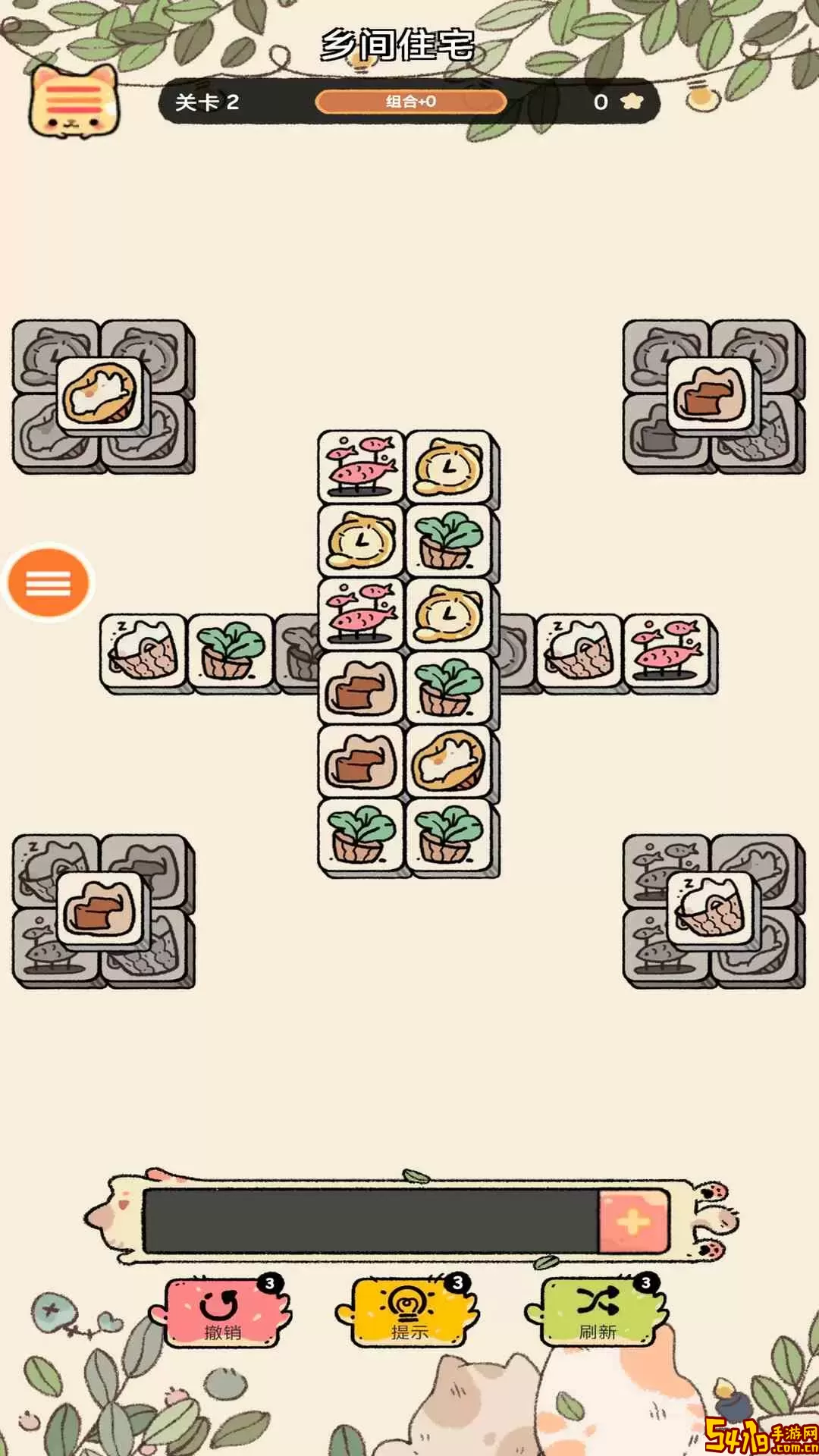
Task: Select the sleeping cat tile beside the right fish tile
Action: [x=579, y=651]
